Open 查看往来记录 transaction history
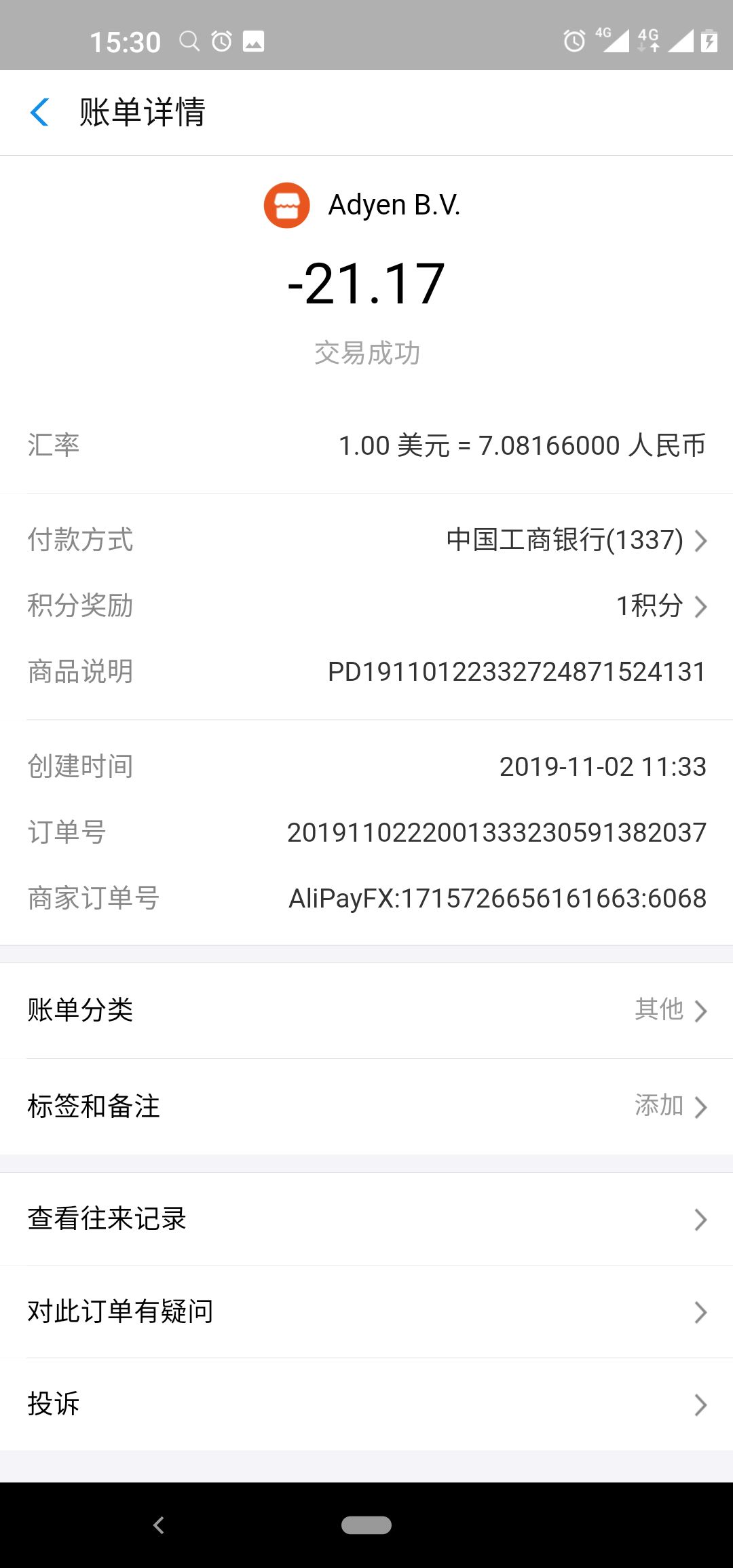 point(366,1219)
